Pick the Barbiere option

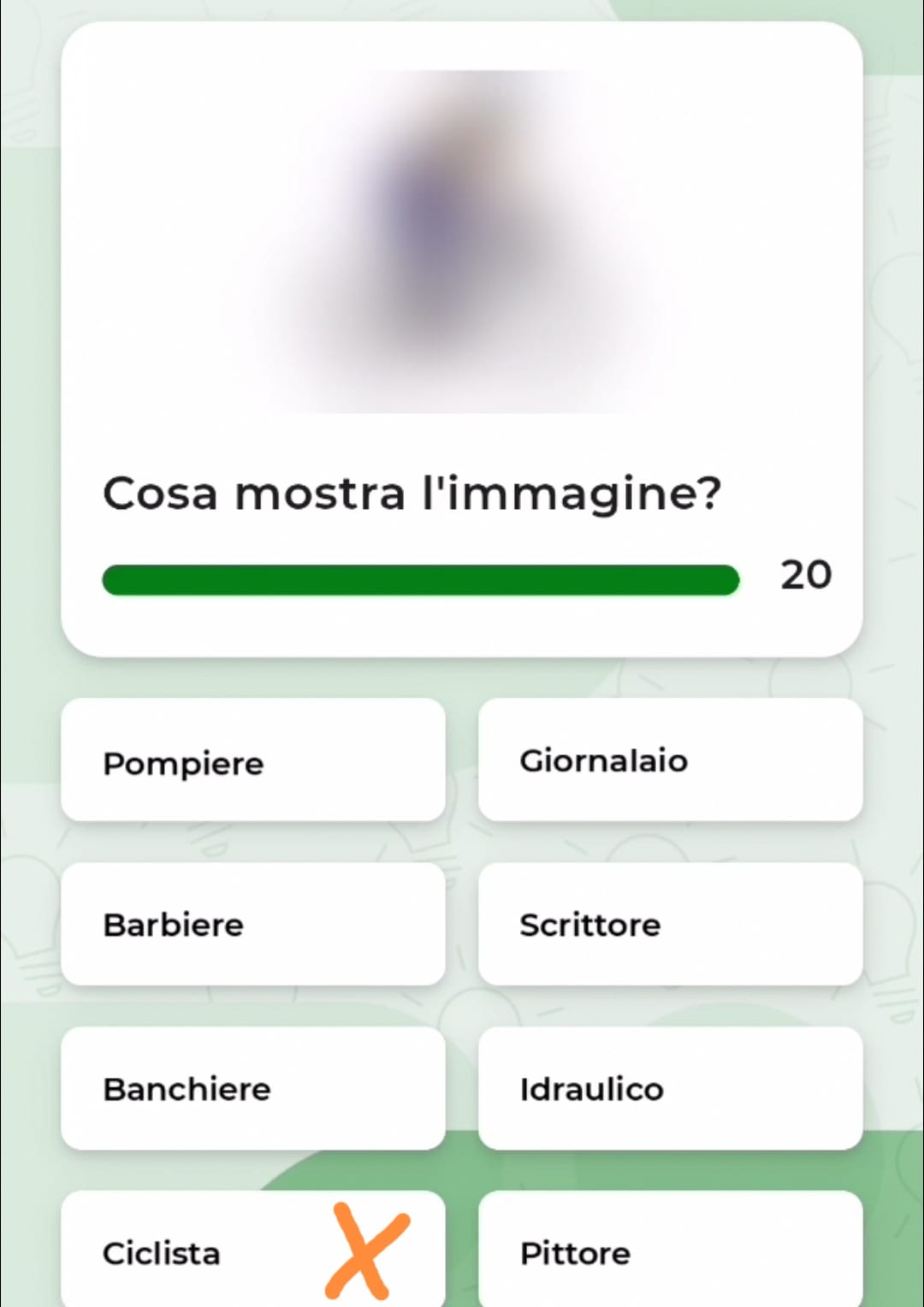(252, 925)
